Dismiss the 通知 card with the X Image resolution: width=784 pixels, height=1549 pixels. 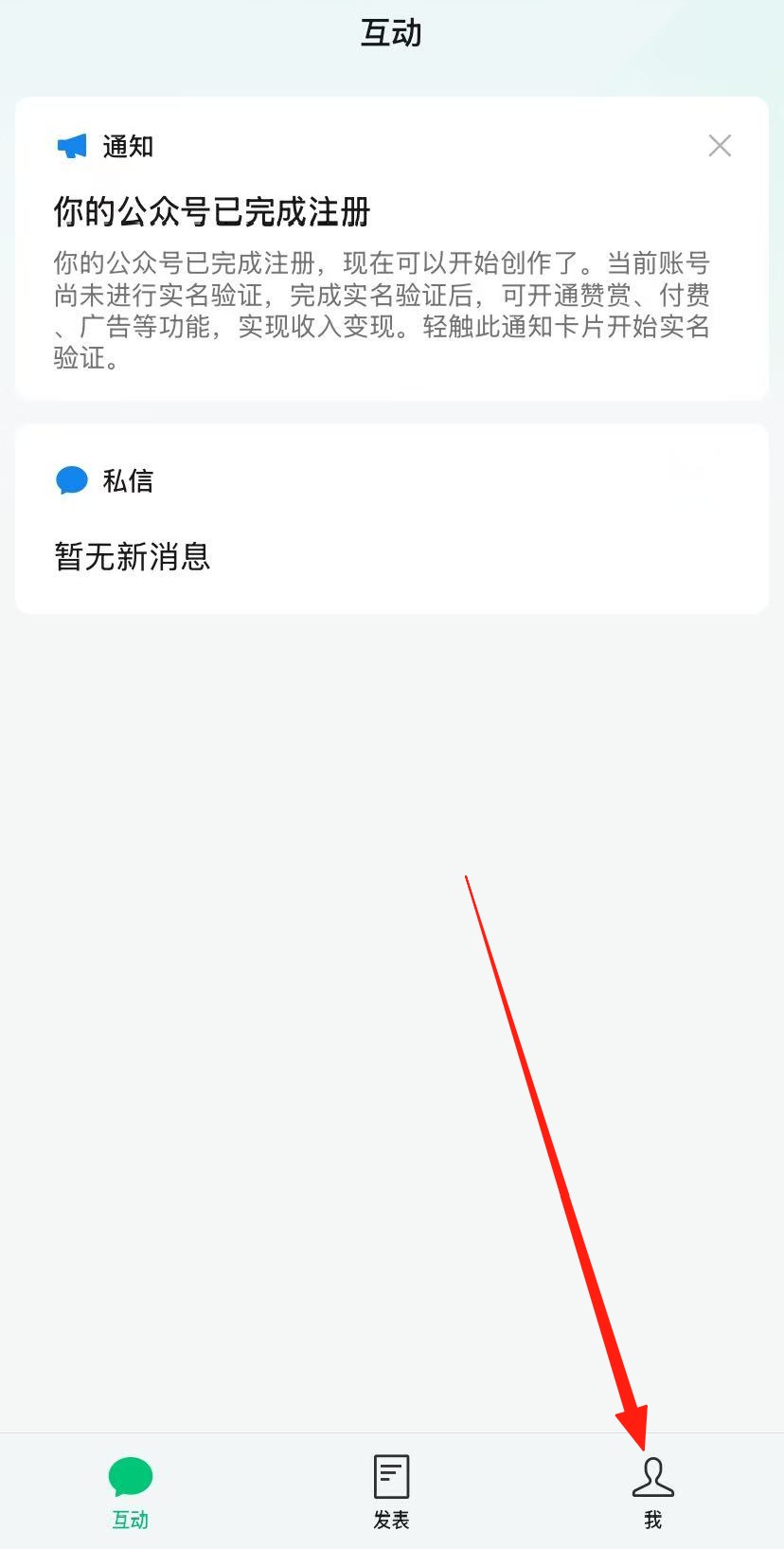tap(720, 146)
